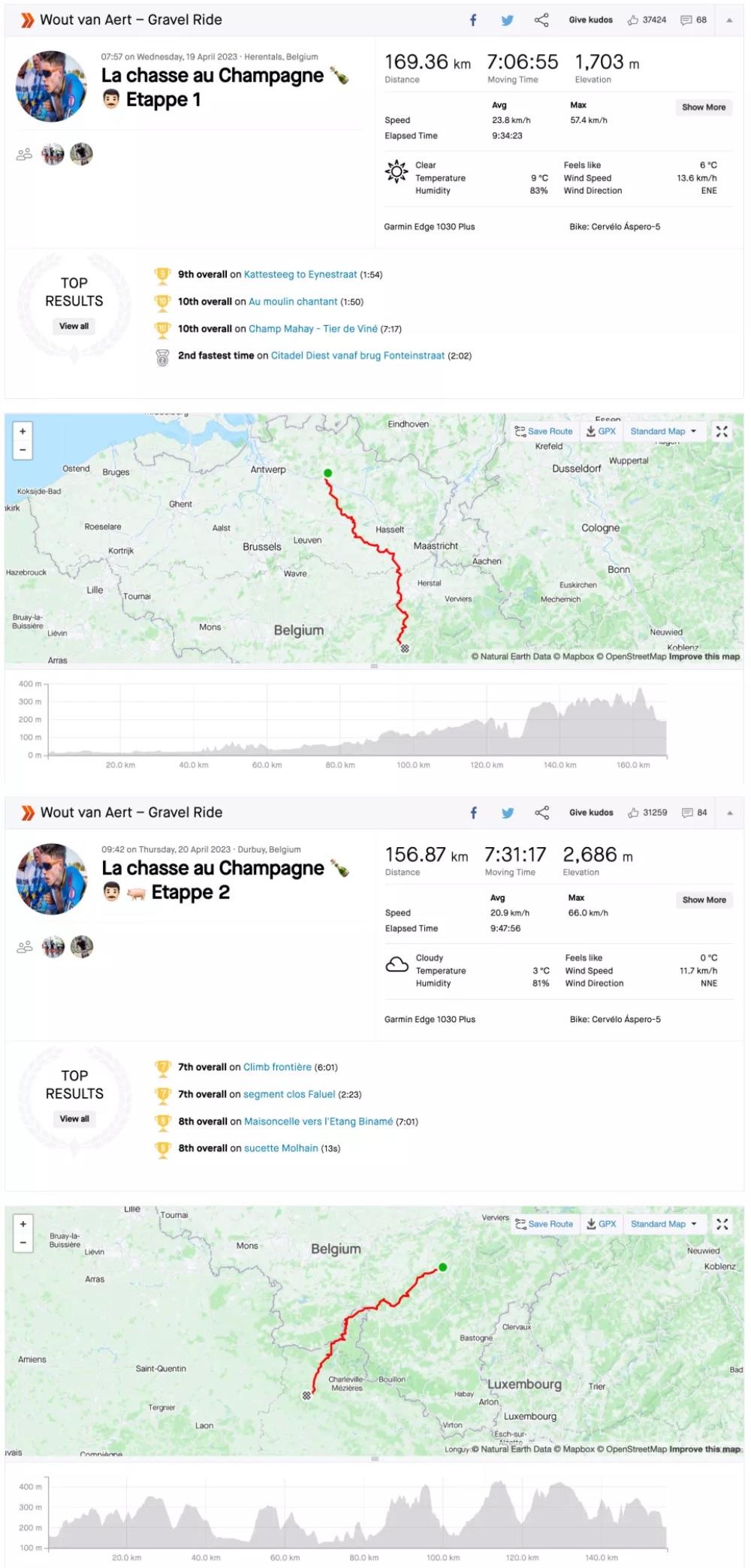The width and height of the screenshot is (751, 1568).
Task: Collapse the Etappe 2 activity header arrow
Action: [x=729, y=813]
